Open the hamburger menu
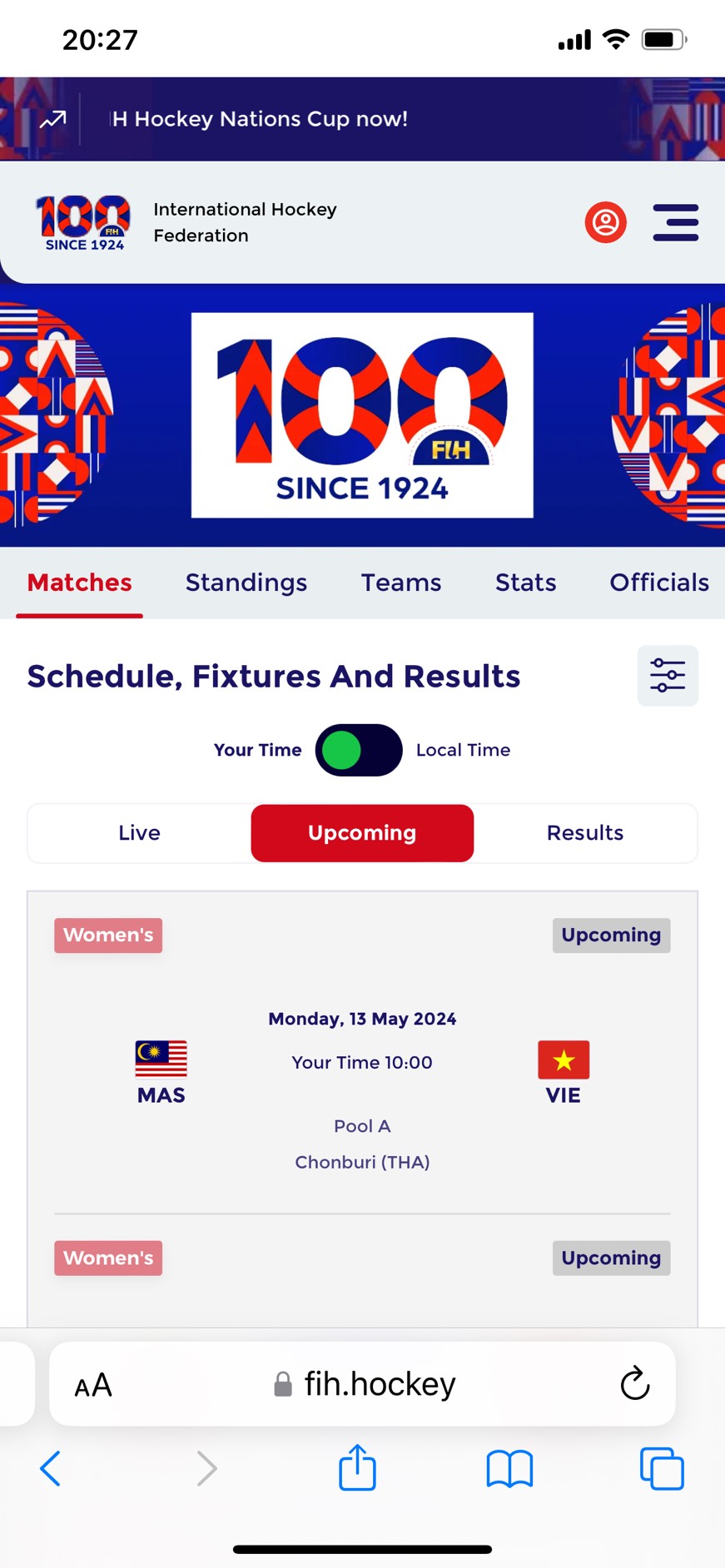 675,222
